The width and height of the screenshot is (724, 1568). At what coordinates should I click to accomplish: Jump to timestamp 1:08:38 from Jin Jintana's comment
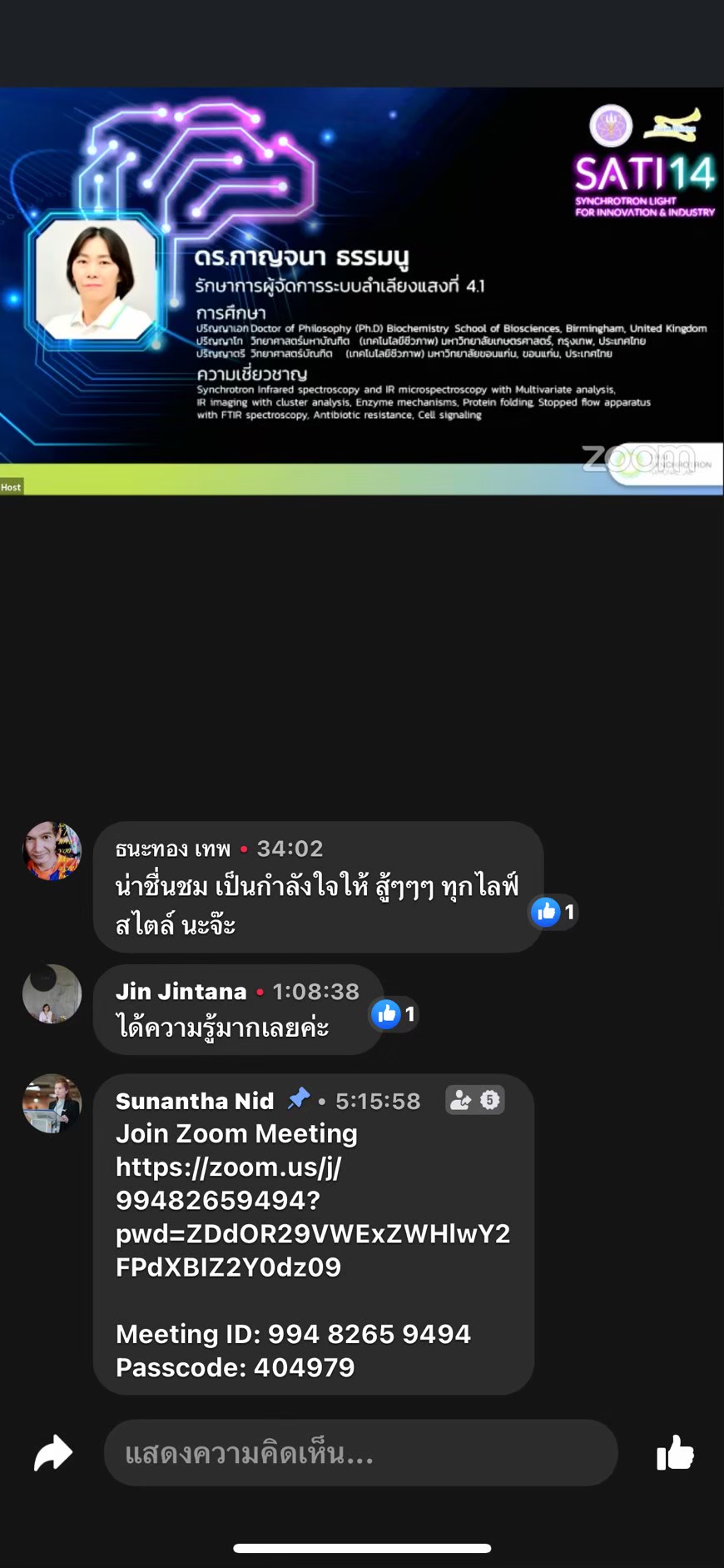(x=315, y=991)
